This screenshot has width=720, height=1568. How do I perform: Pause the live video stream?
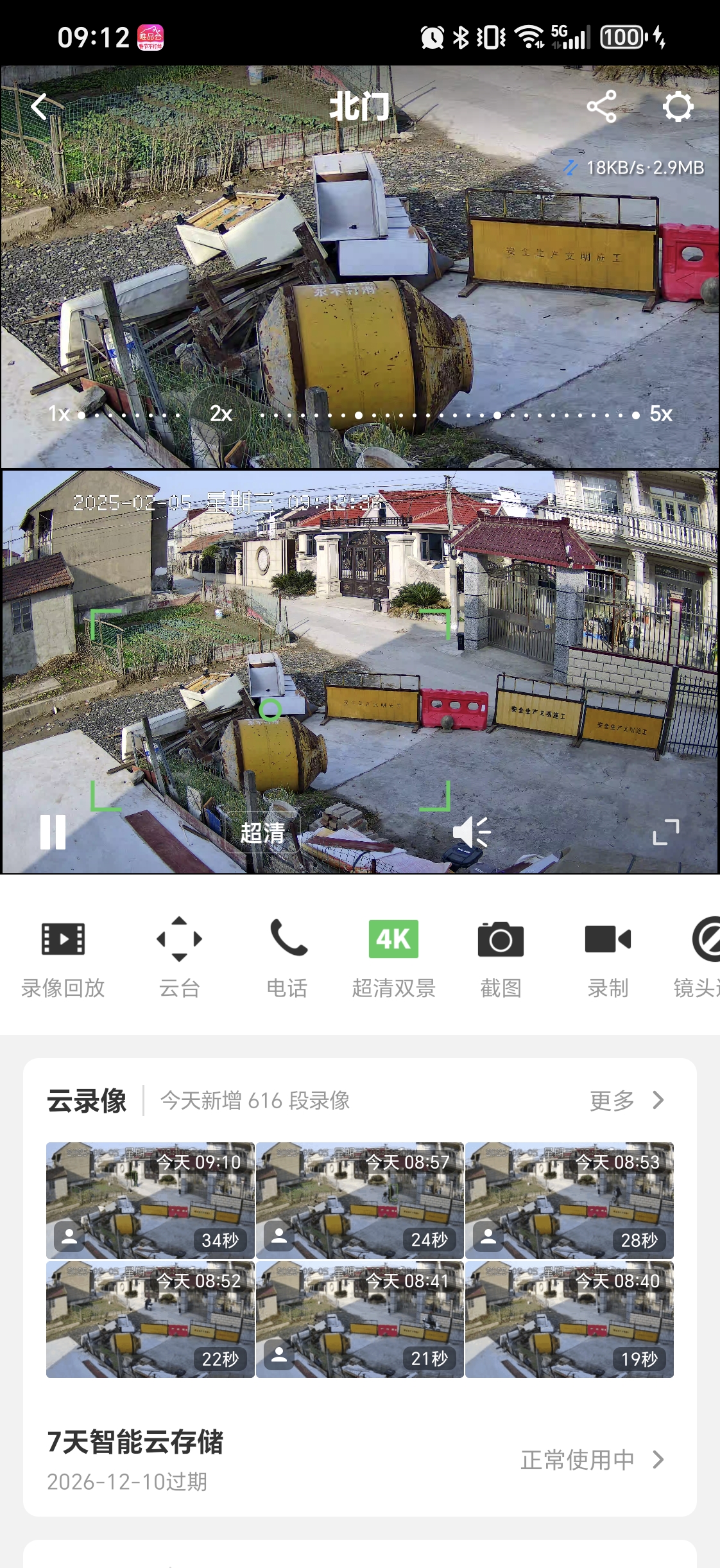click(x=53, y=832)
